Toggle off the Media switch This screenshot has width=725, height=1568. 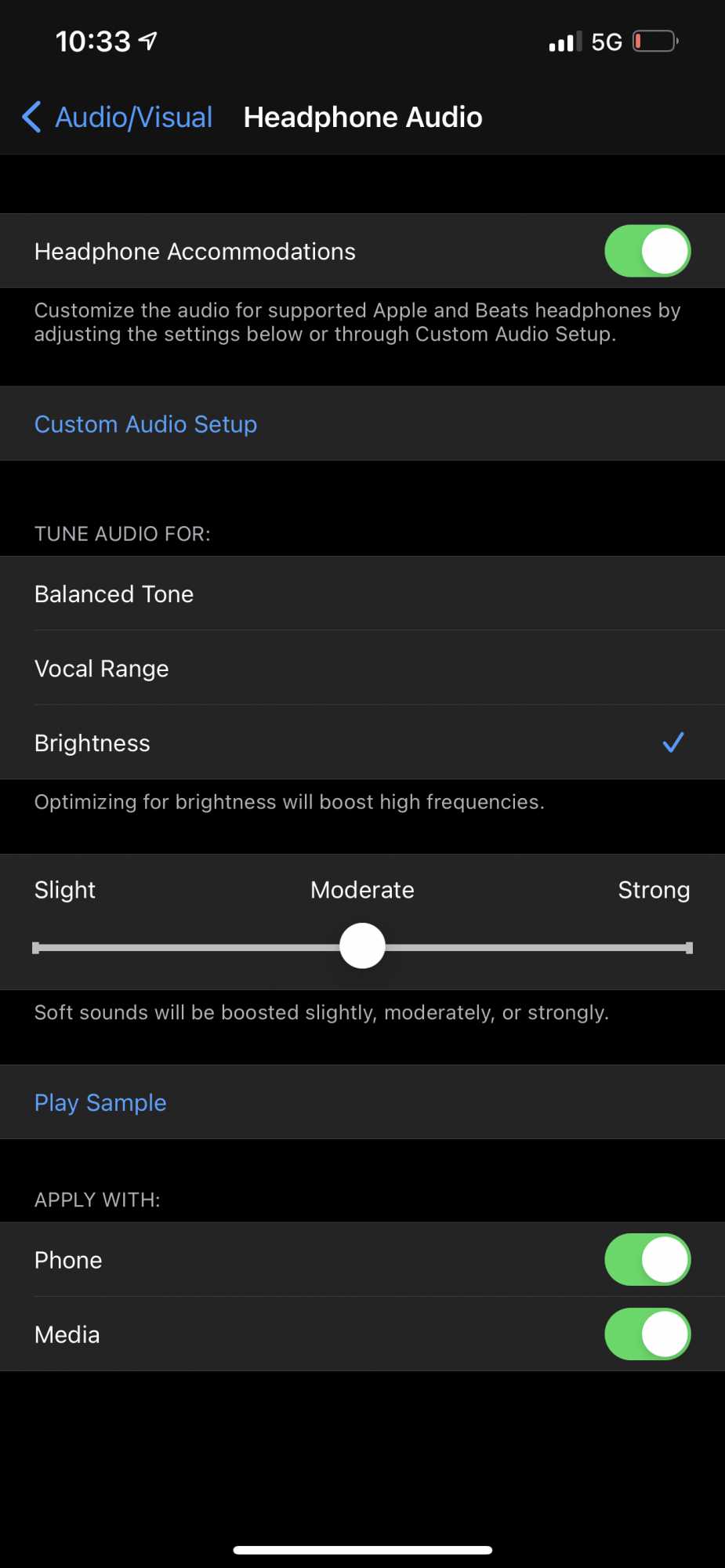coord(647,1334)
